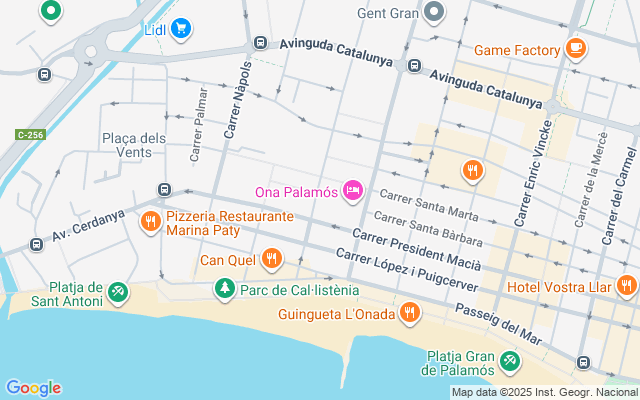The image size is (640, 400).
Task: Open the Platja de Sant Antoni beach pin
Action: (118, 291)
